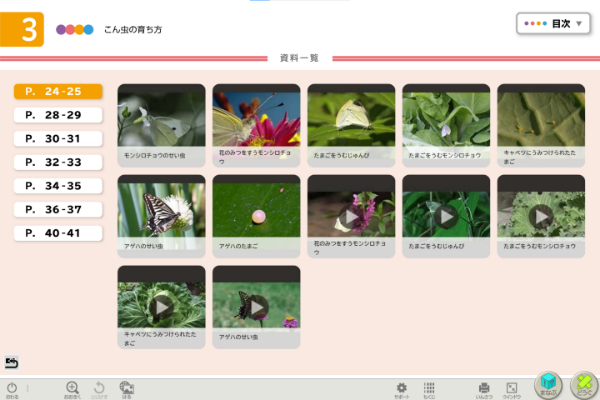The width and height of the screenshot is (600, 400).
Task: Open the green tools (どうぐ) button
Action: point(582,386)
